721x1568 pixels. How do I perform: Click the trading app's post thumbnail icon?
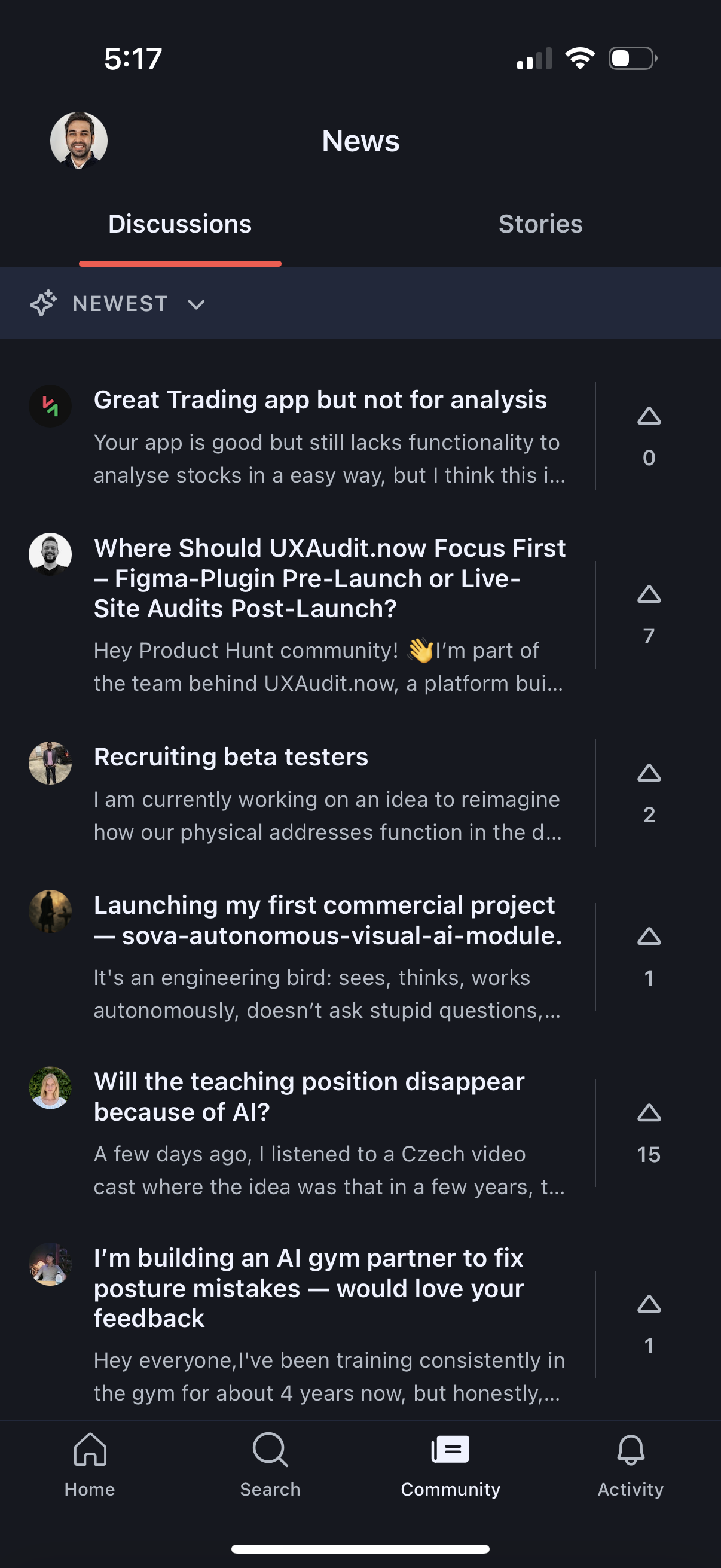[x=50, y=406]
